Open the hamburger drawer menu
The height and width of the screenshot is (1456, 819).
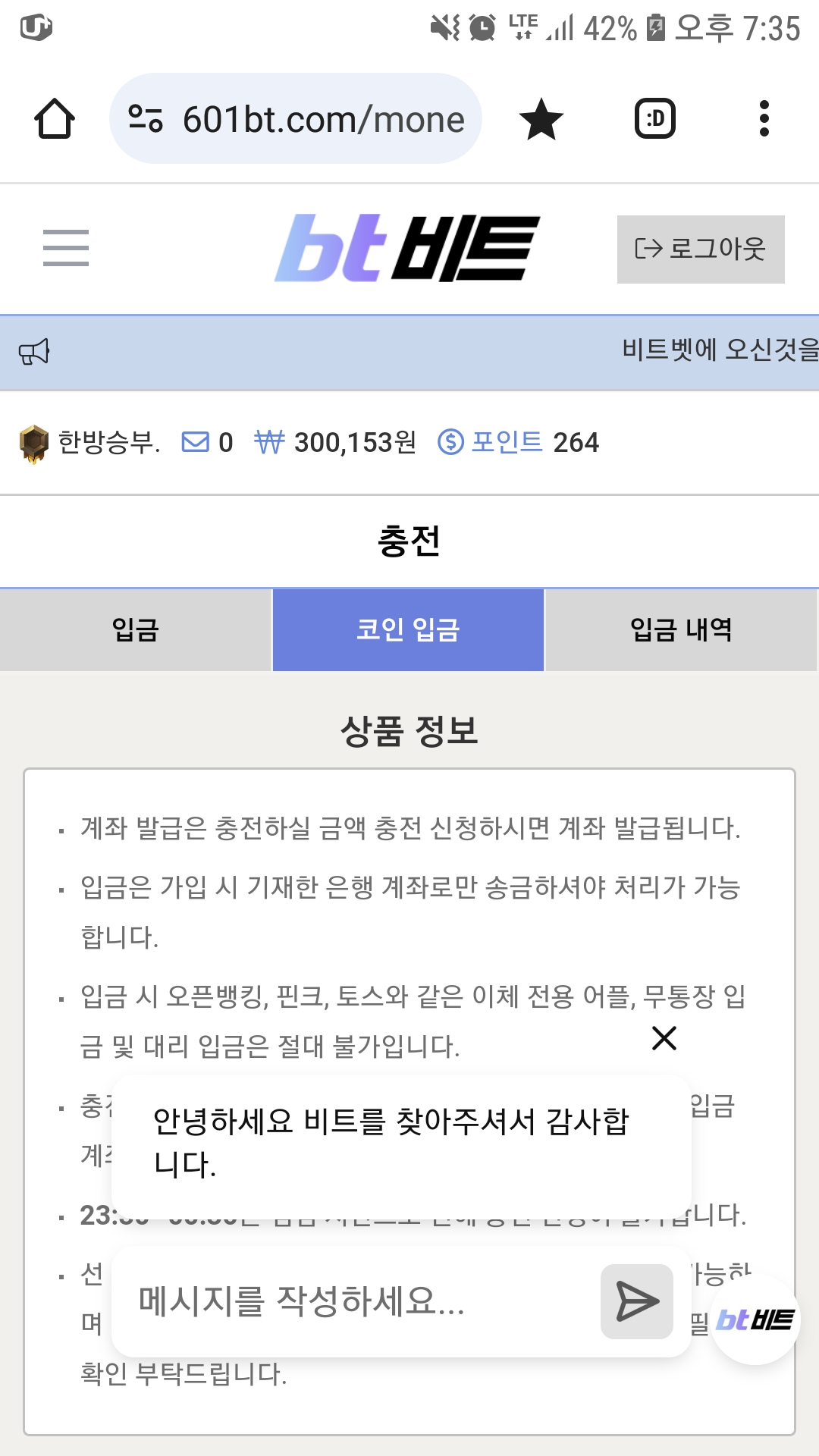[x=66, y=248]
